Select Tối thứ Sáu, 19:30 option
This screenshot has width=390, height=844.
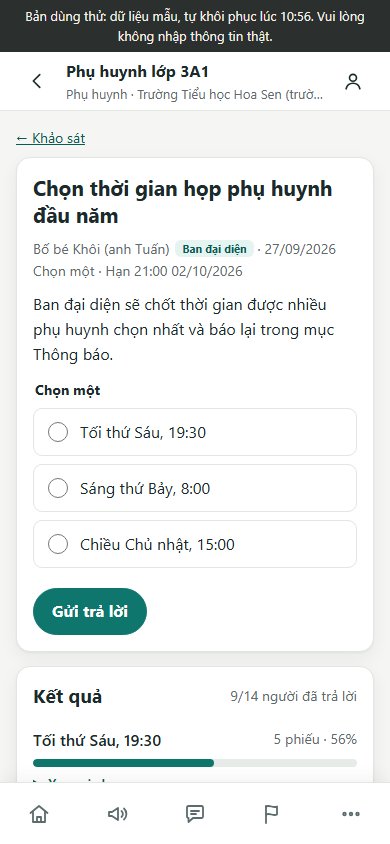pyautogui.click(x=195, y=432)
